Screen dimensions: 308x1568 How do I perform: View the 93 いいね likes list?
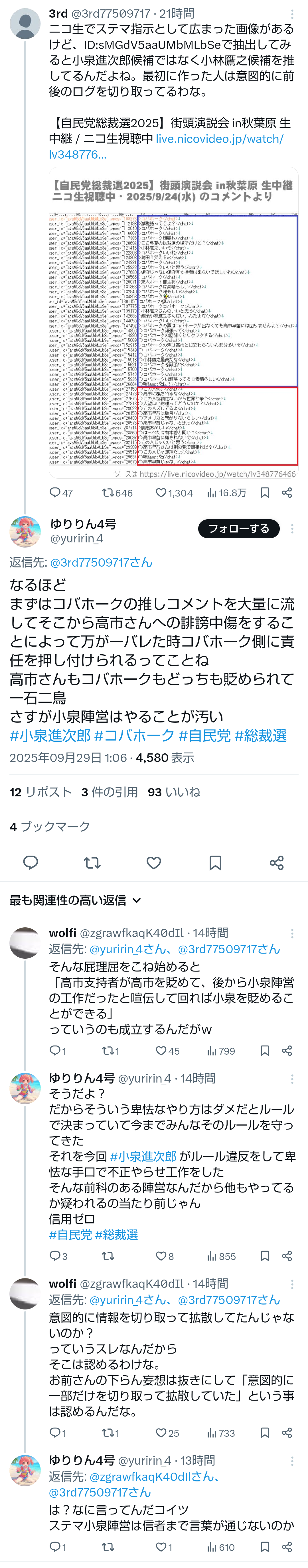[174, 792]
